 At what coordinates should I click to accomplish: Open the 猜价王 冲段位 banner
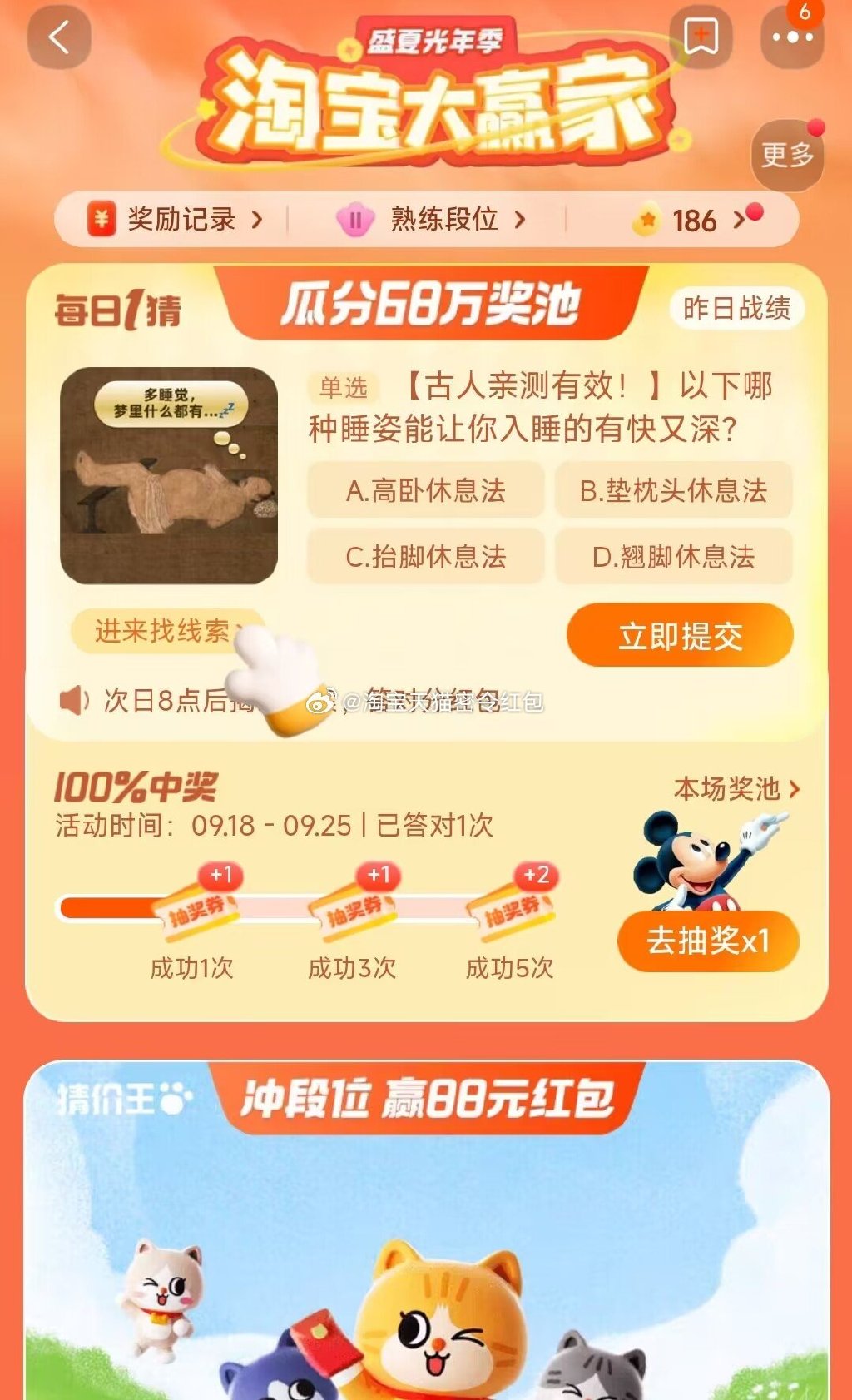tap(426, 1232)
